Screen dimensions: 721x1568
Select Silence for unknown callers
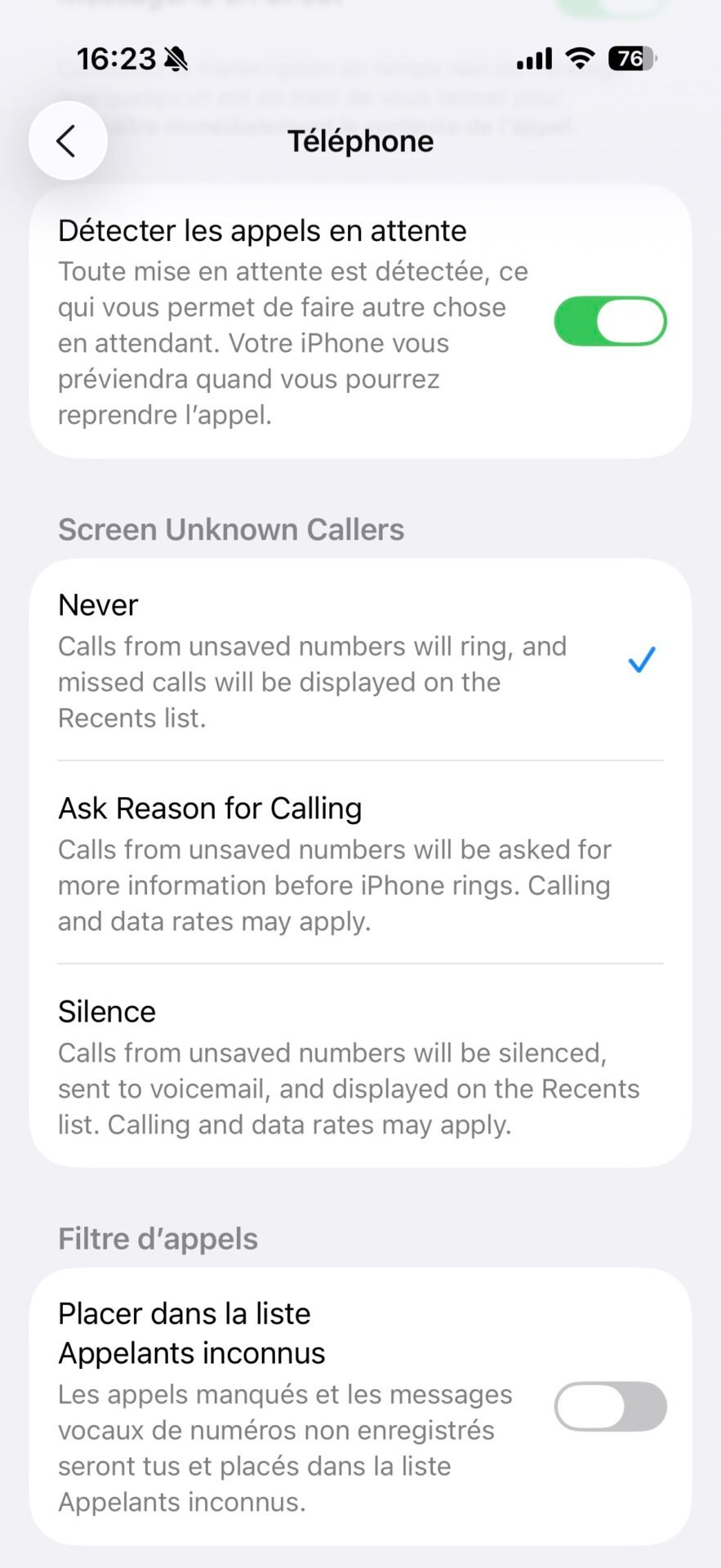(x=360, y=1066)
